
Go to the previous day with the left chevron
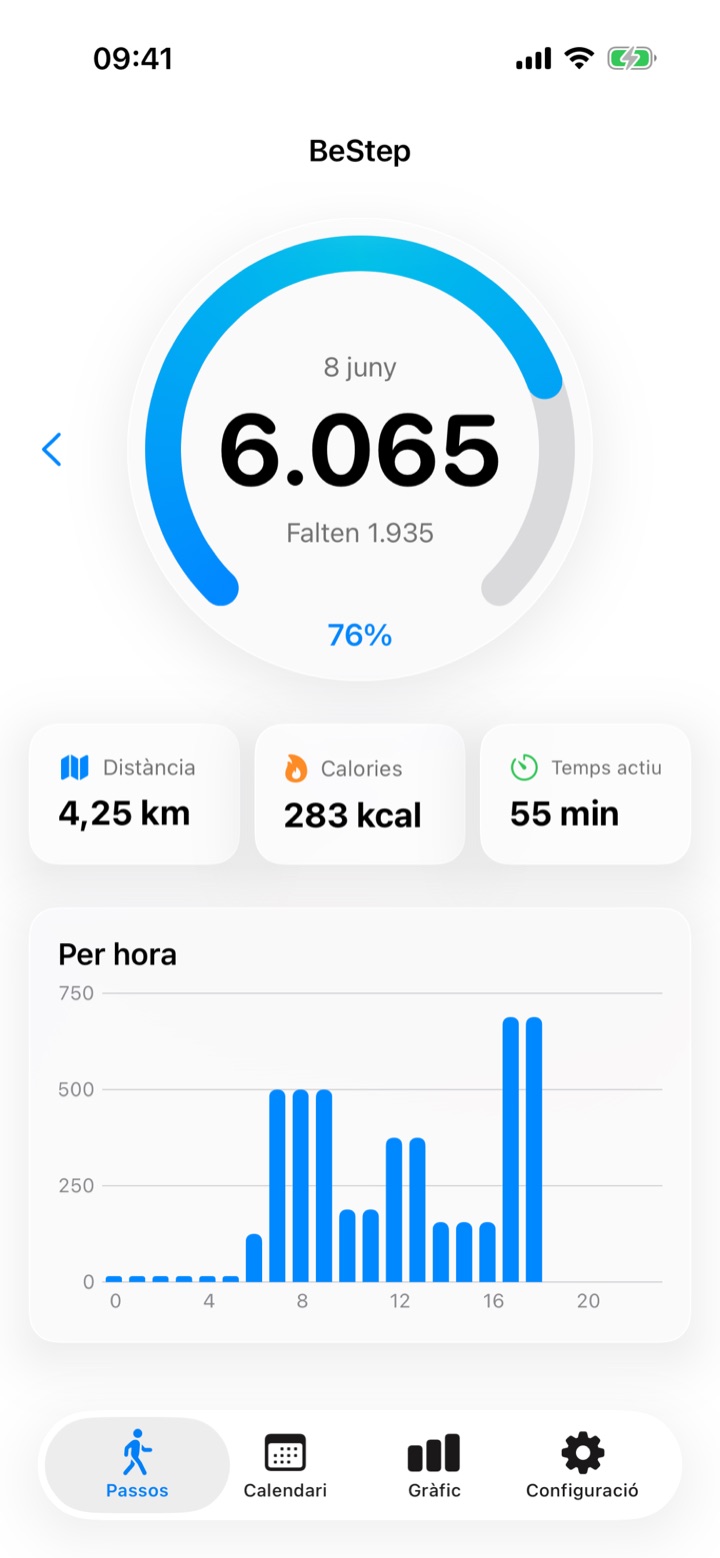(52, 450)
